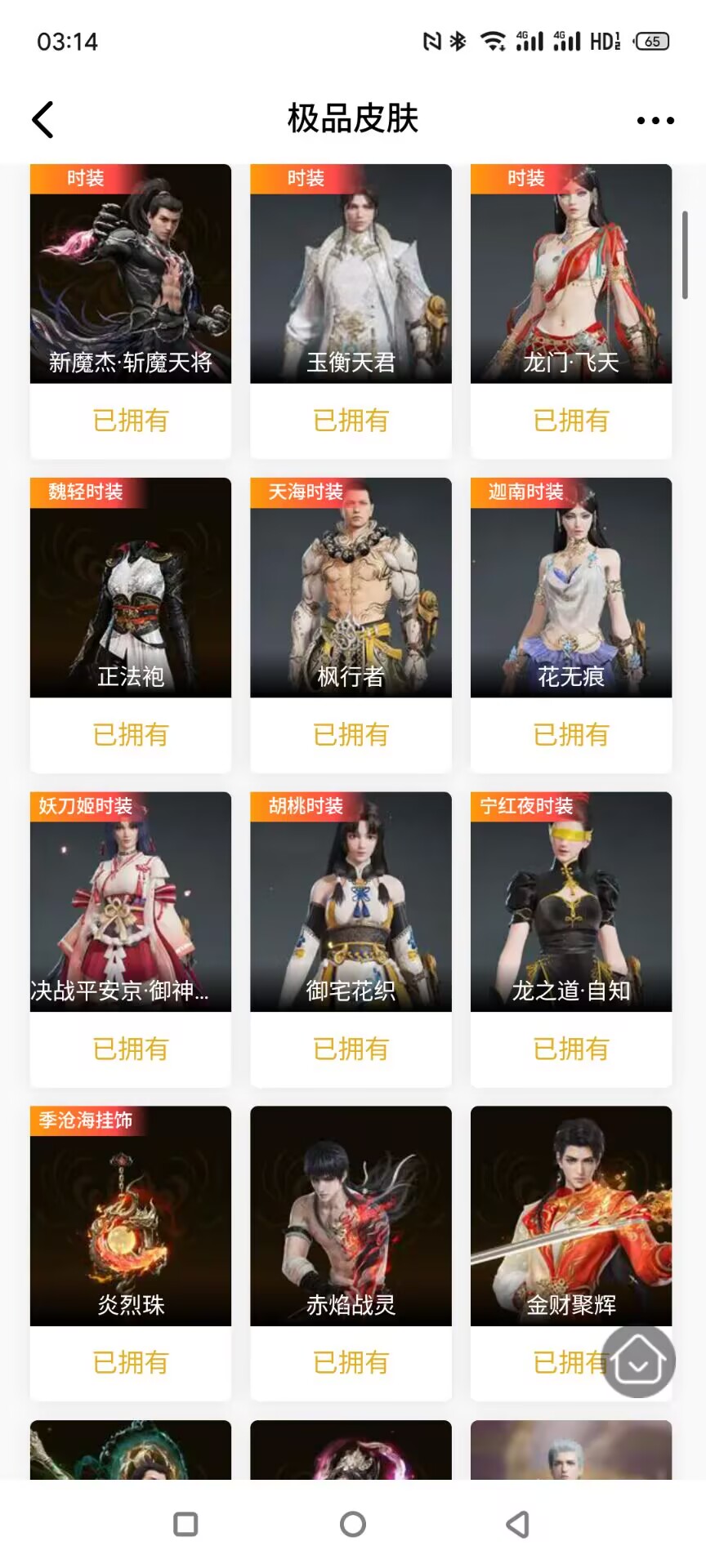Open the 决战平安京·御神 skin card
The width and height of the screenshot is (706, 1568).
(x=131, y=902)
